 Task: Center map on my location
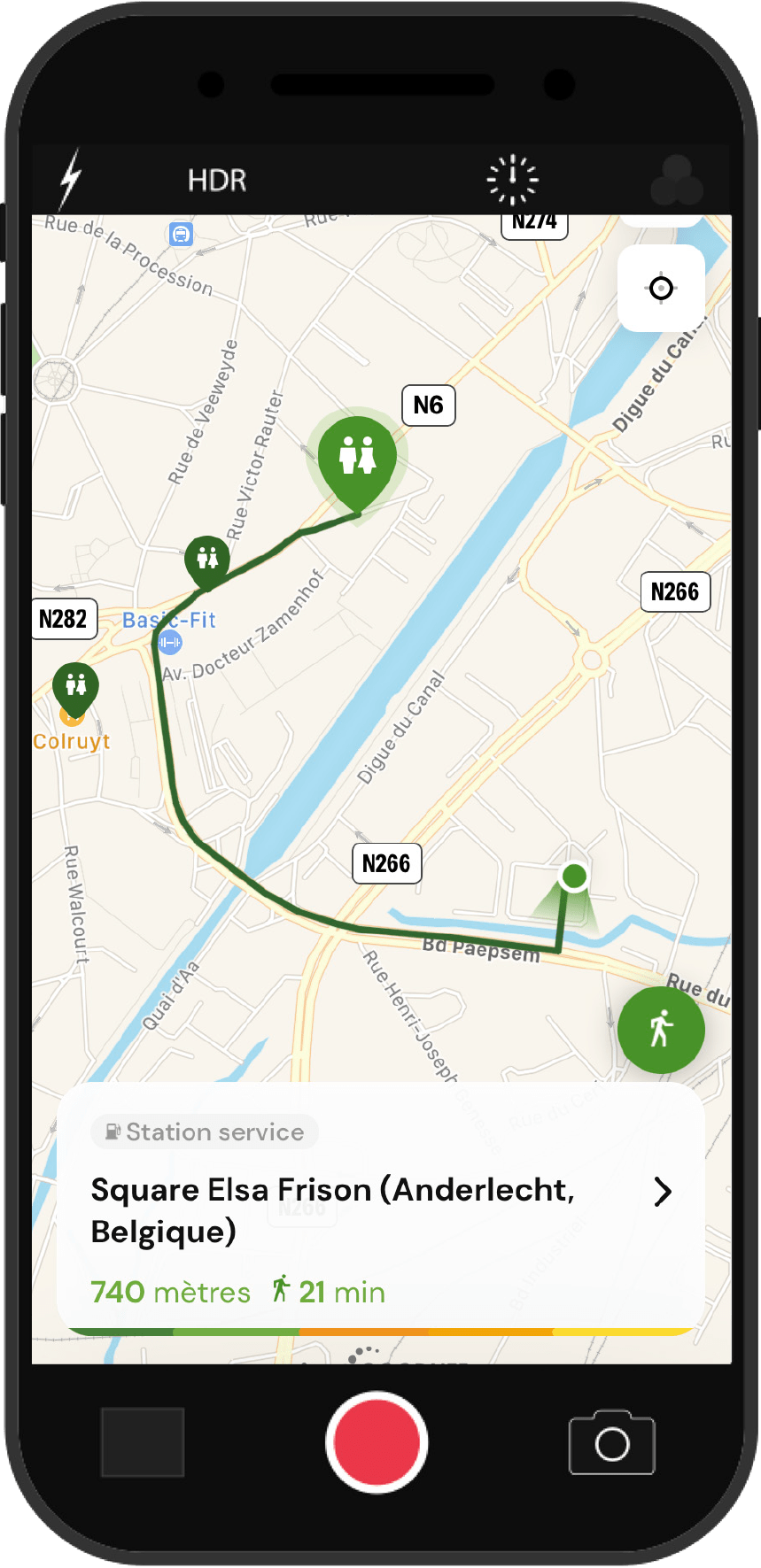[661, 289]
